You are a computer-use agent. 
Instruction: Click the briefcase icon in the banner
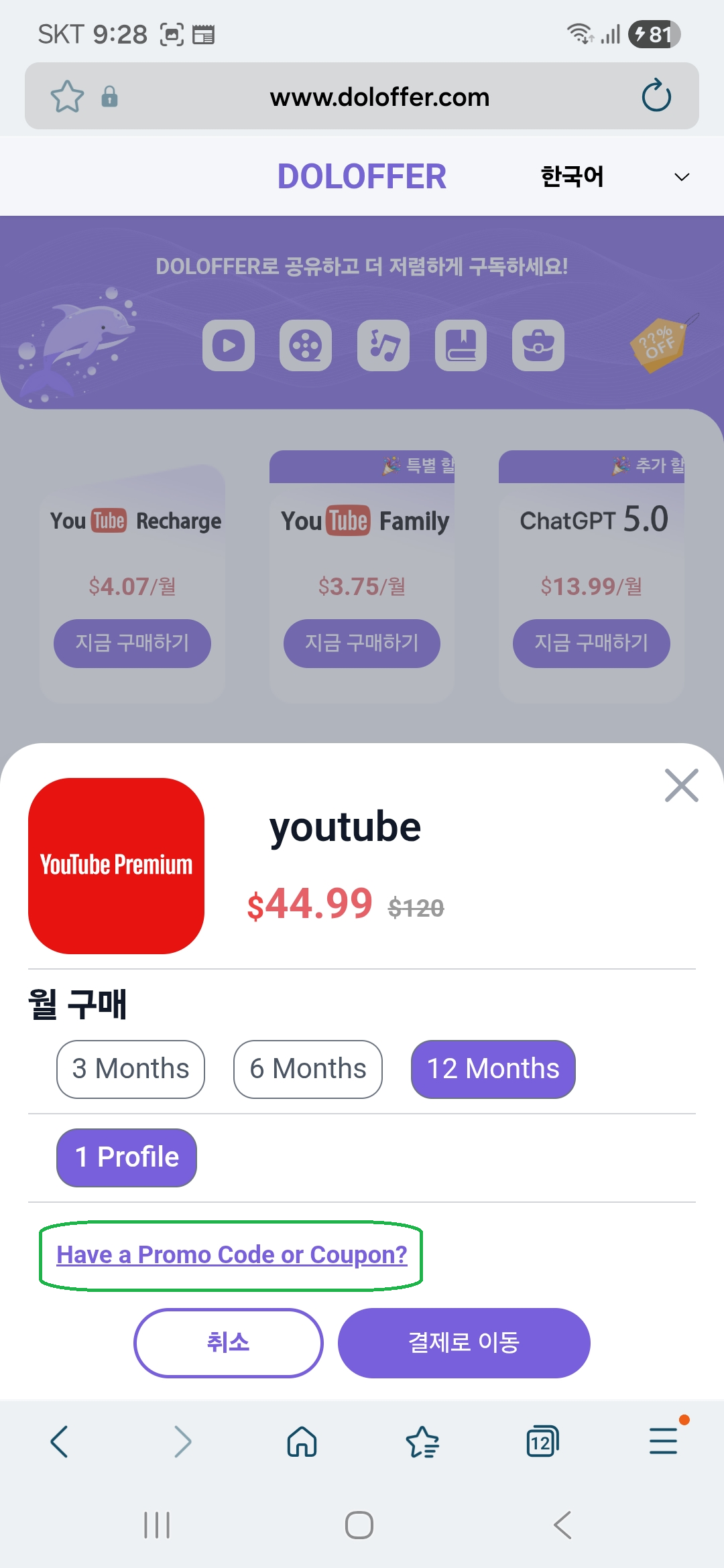[x=538, y=346]
